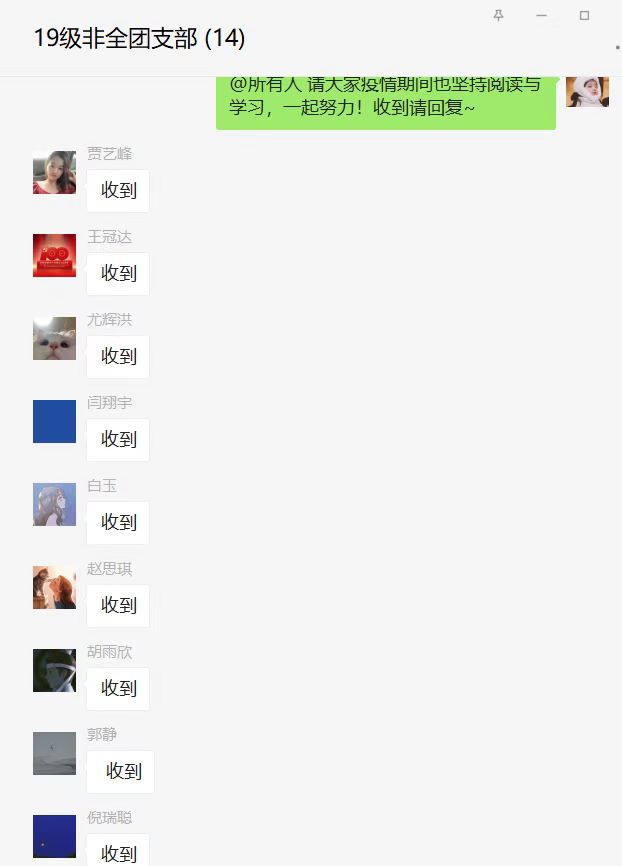Open 郭静's avatar

pyautogui.click(x=54, y=753)
